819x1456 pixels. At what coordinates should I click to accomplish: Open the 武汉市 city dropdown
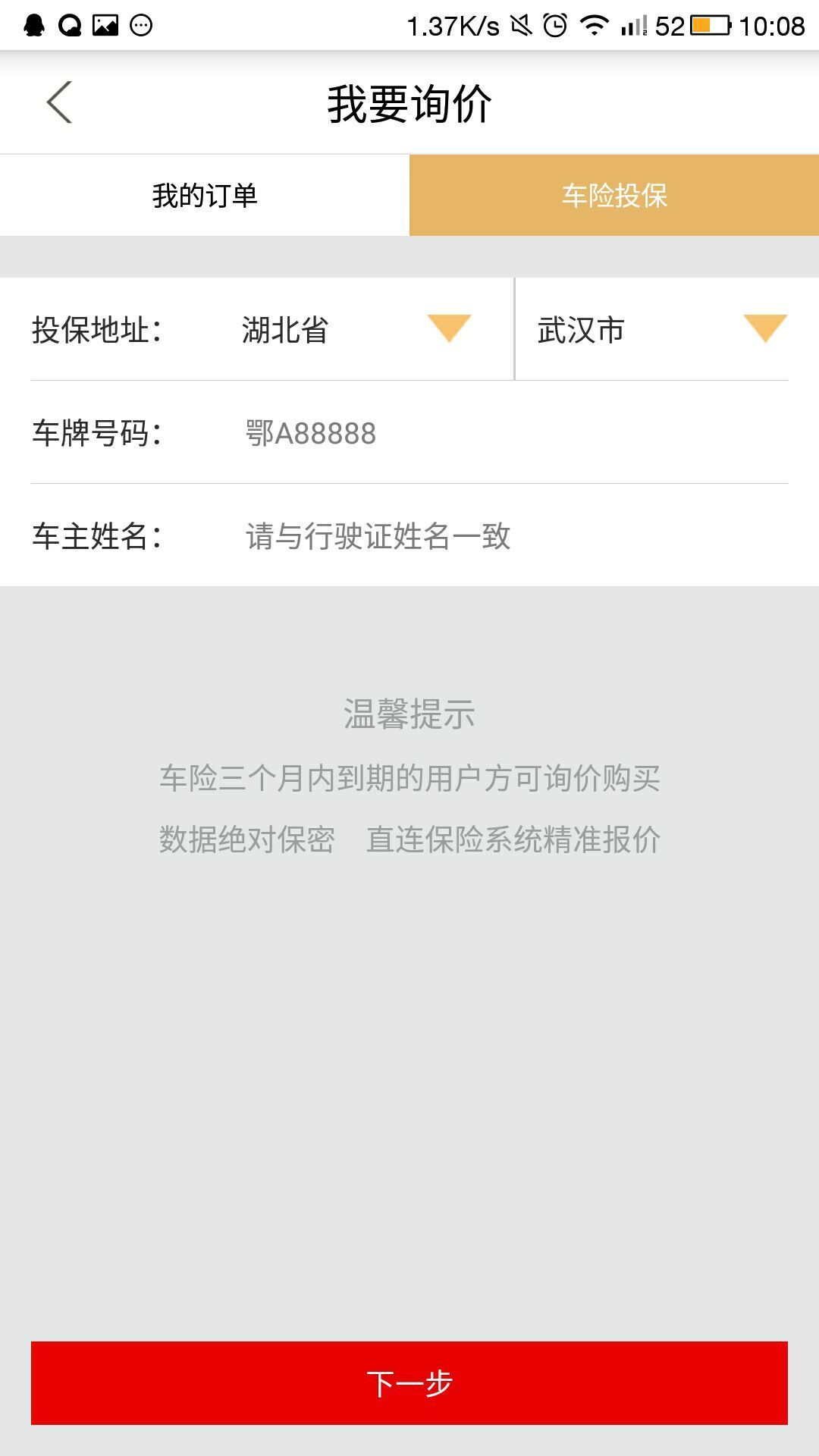tap(660, 330)
